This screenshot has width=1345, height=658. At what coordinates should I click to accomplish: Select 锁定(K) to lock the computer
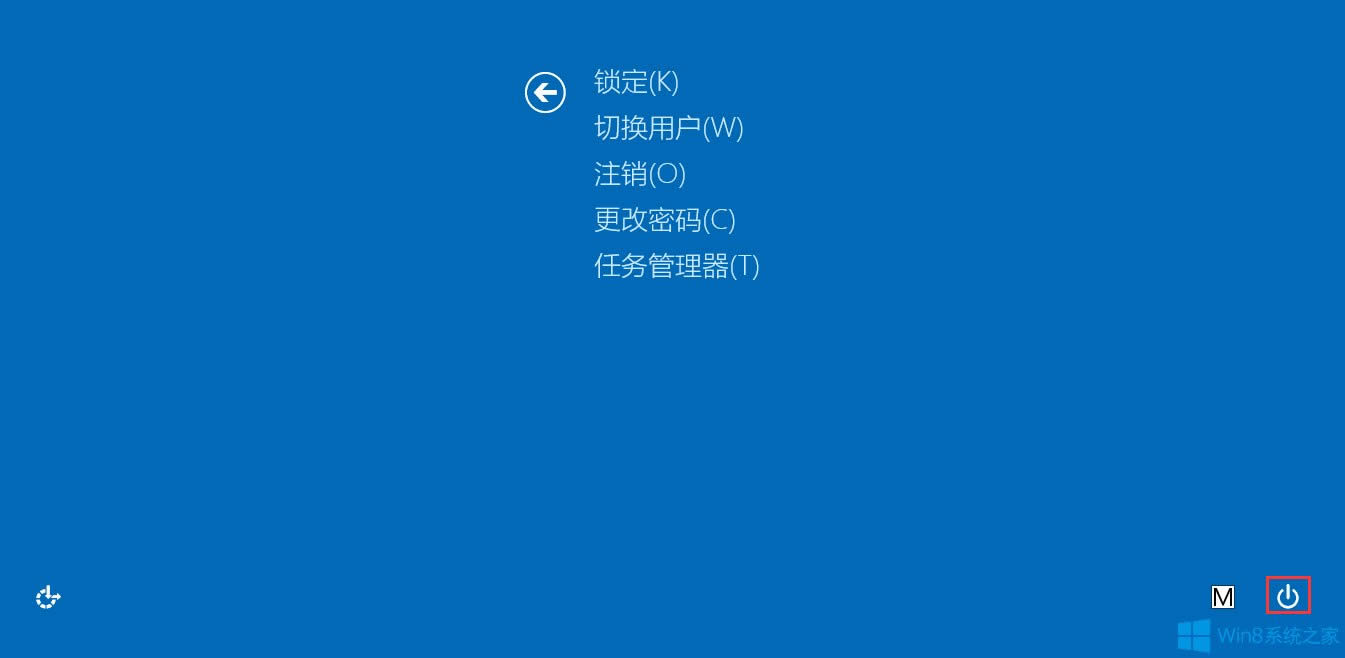(x=636, y=82)
